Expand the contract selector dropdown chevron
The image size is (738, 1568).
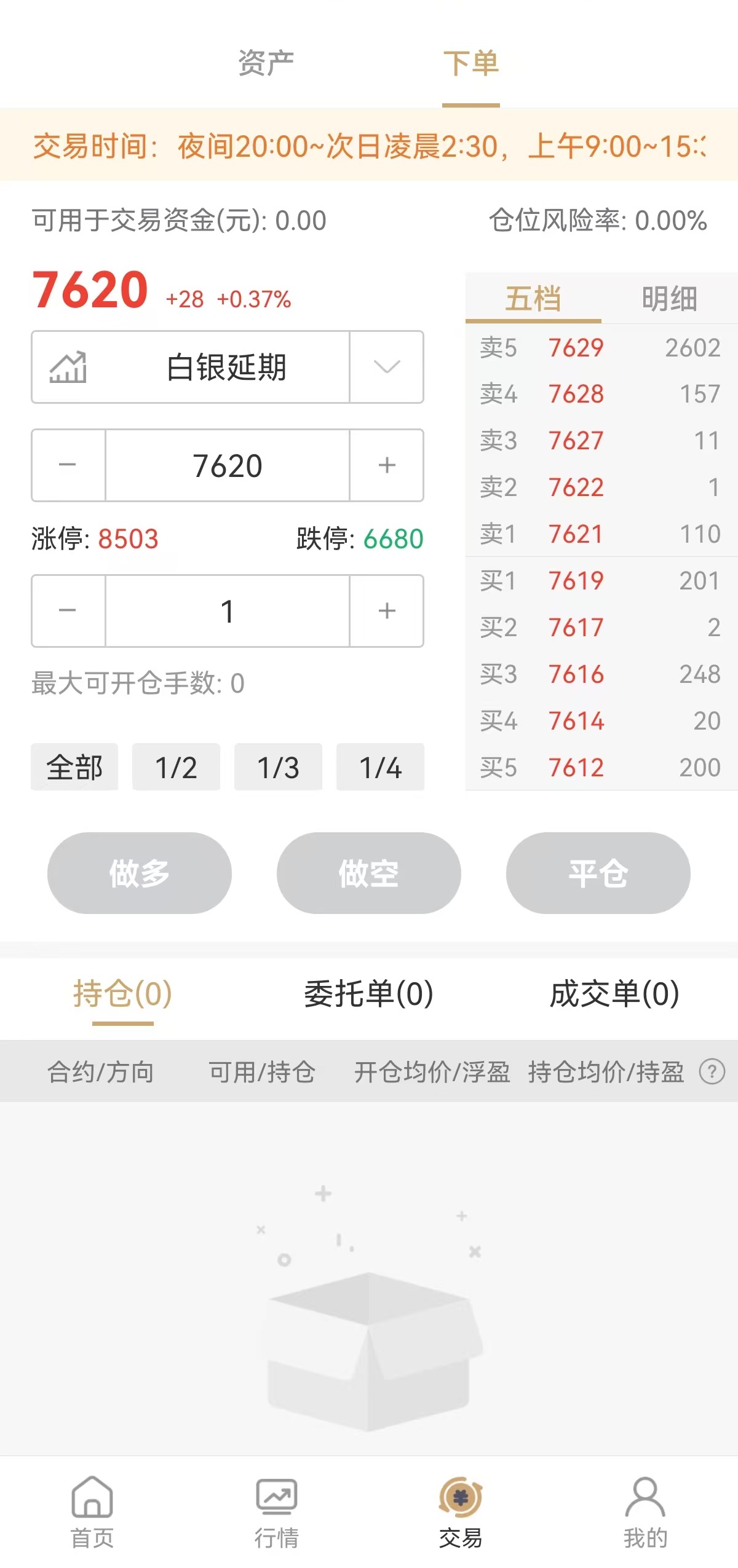[386, 368]
